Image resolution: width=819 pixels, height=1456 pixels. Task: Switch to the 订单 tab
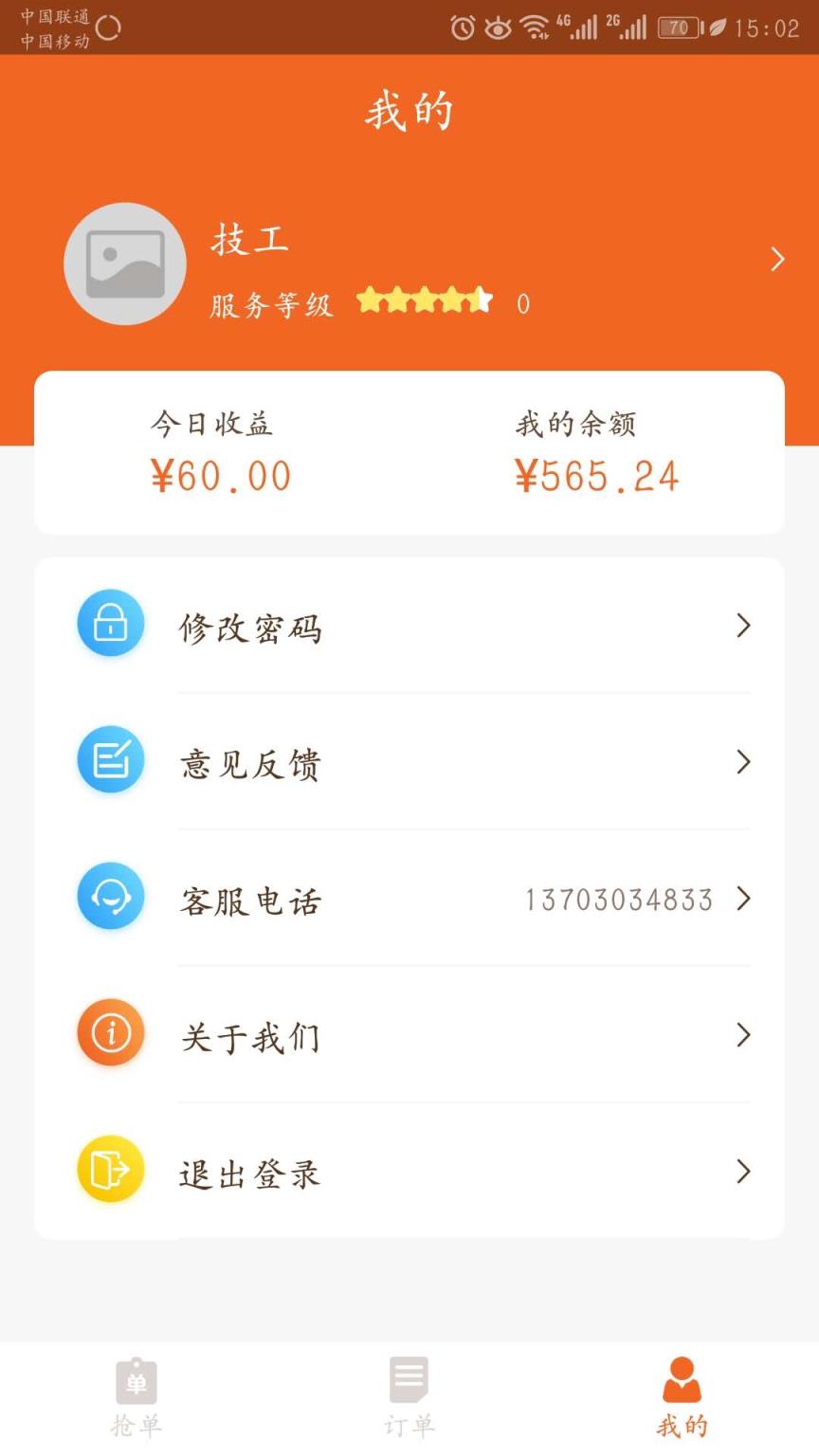(409, 1395)
